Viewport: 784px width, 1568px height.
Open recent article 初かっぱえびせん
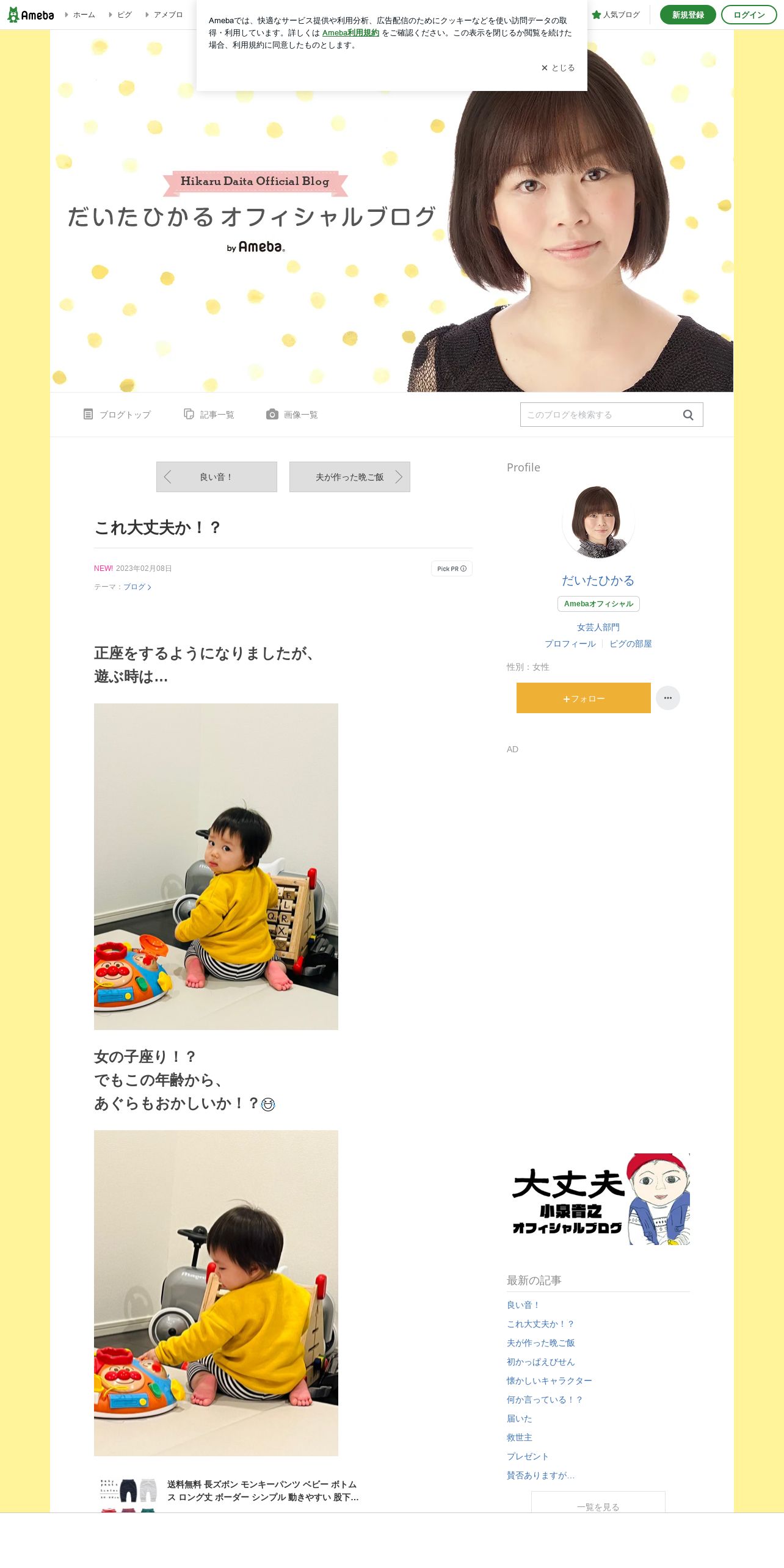pyautogui.click(x=540, y=1362)
